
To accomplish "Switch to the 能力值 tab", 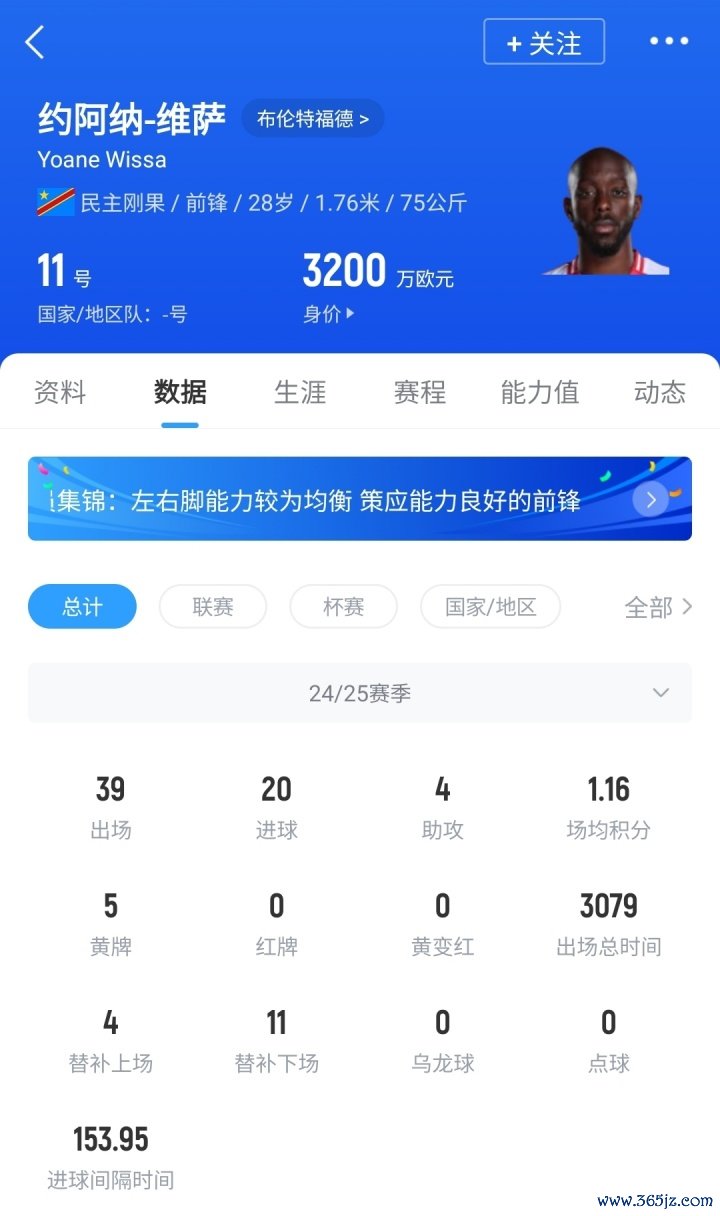I will click(x=540, y=392).
